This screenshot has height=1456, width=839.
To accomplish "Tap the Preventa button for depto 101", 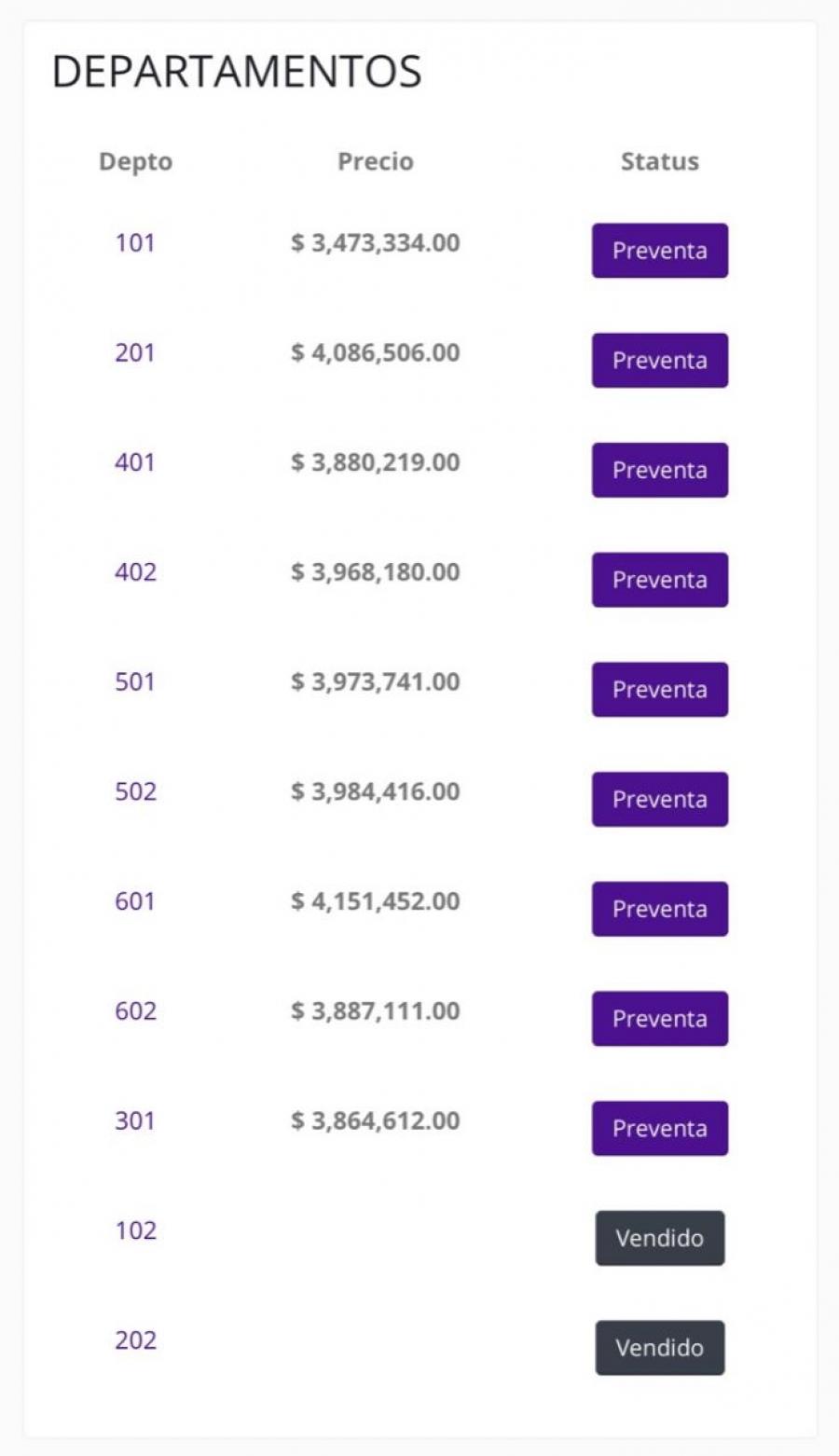I will [660, 251].
